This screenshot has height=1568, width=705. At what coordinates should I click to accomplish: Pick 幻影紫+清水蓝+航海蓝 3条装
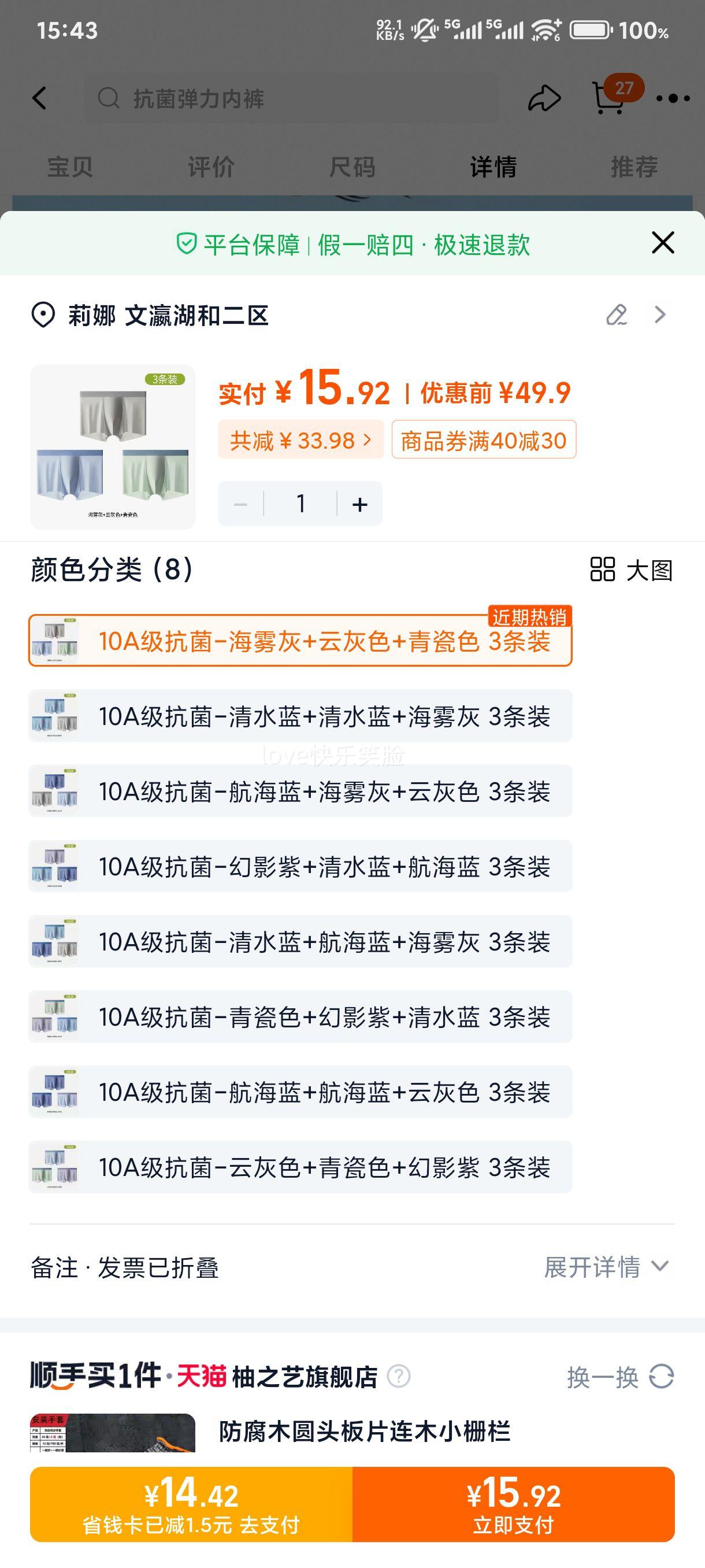[x=300, y=867]
